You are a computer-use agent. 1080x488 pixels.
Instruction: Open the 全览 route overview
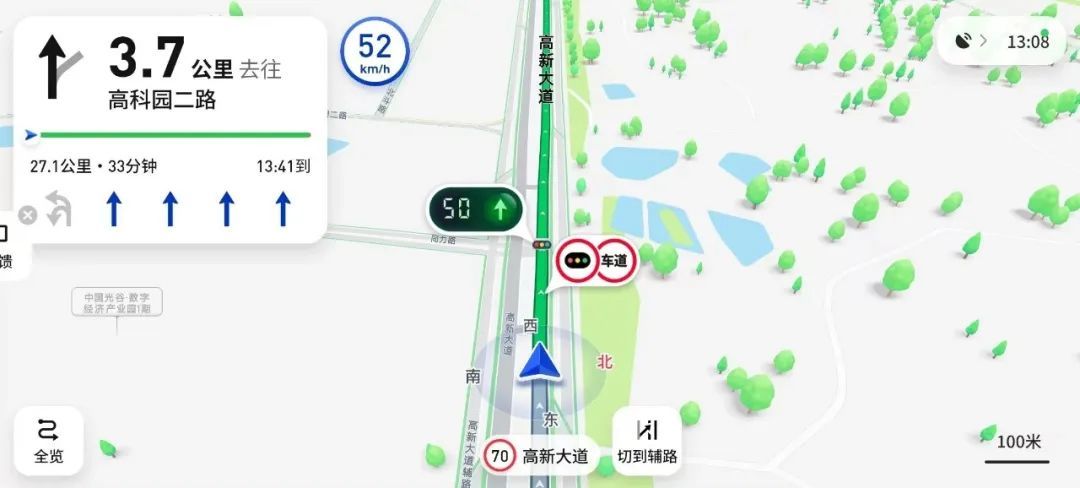[48, 441]
